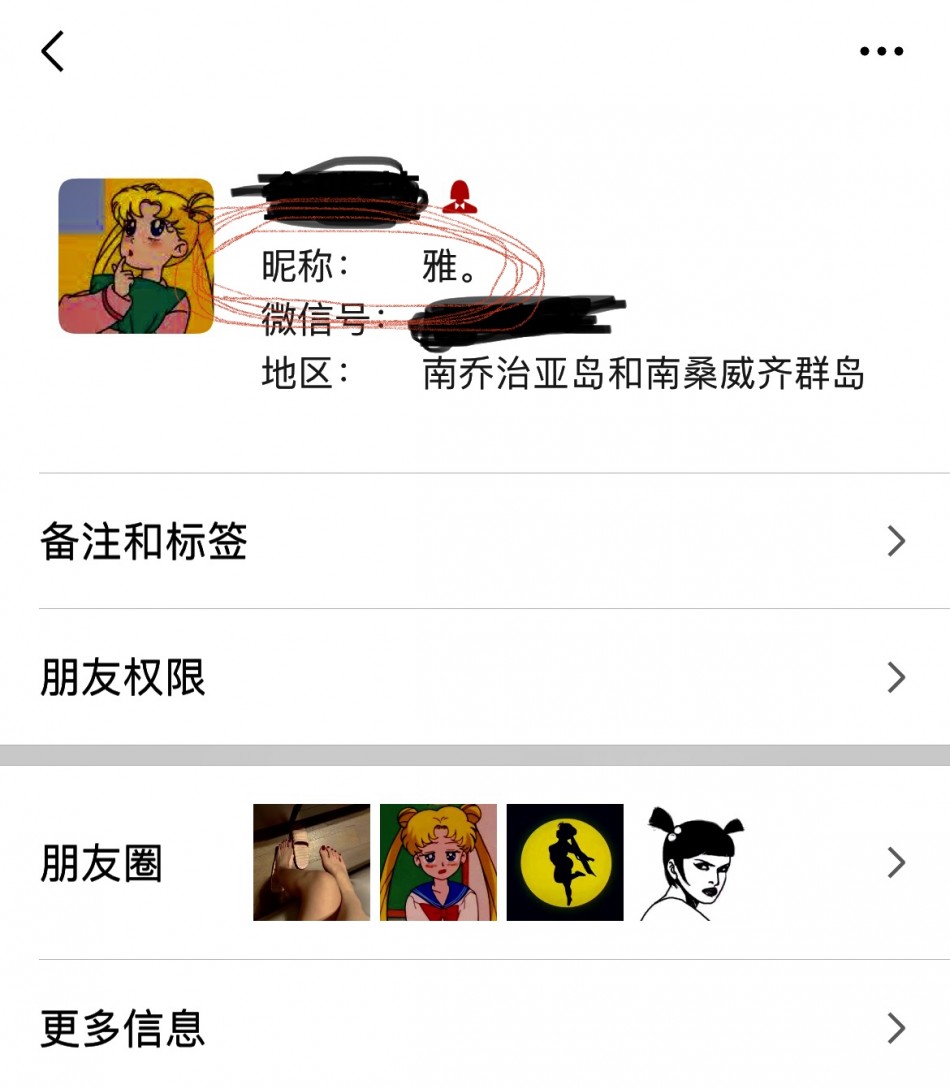The height and width of the screenshot is (1089, 950).
Task: Go back using the top-left arrow
Action: coord(52,51)
